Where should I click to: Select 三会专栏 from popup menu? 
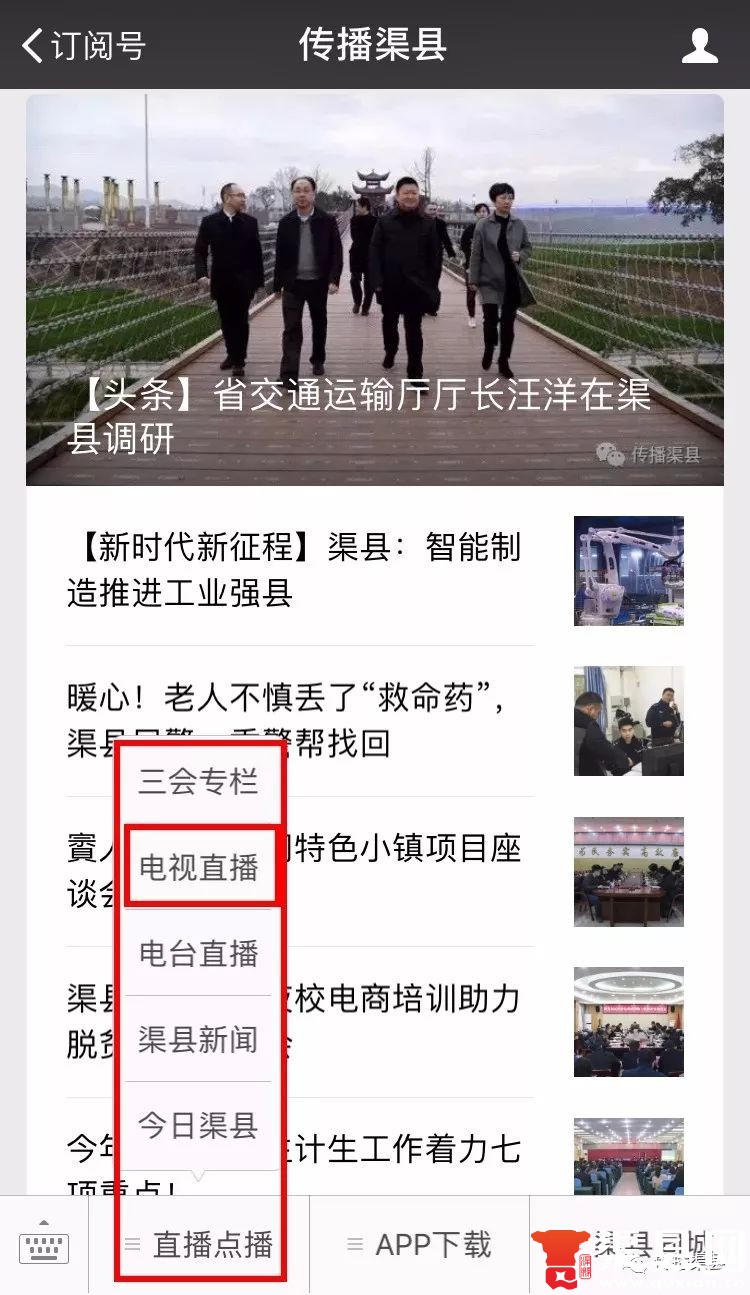click(198, 781)
